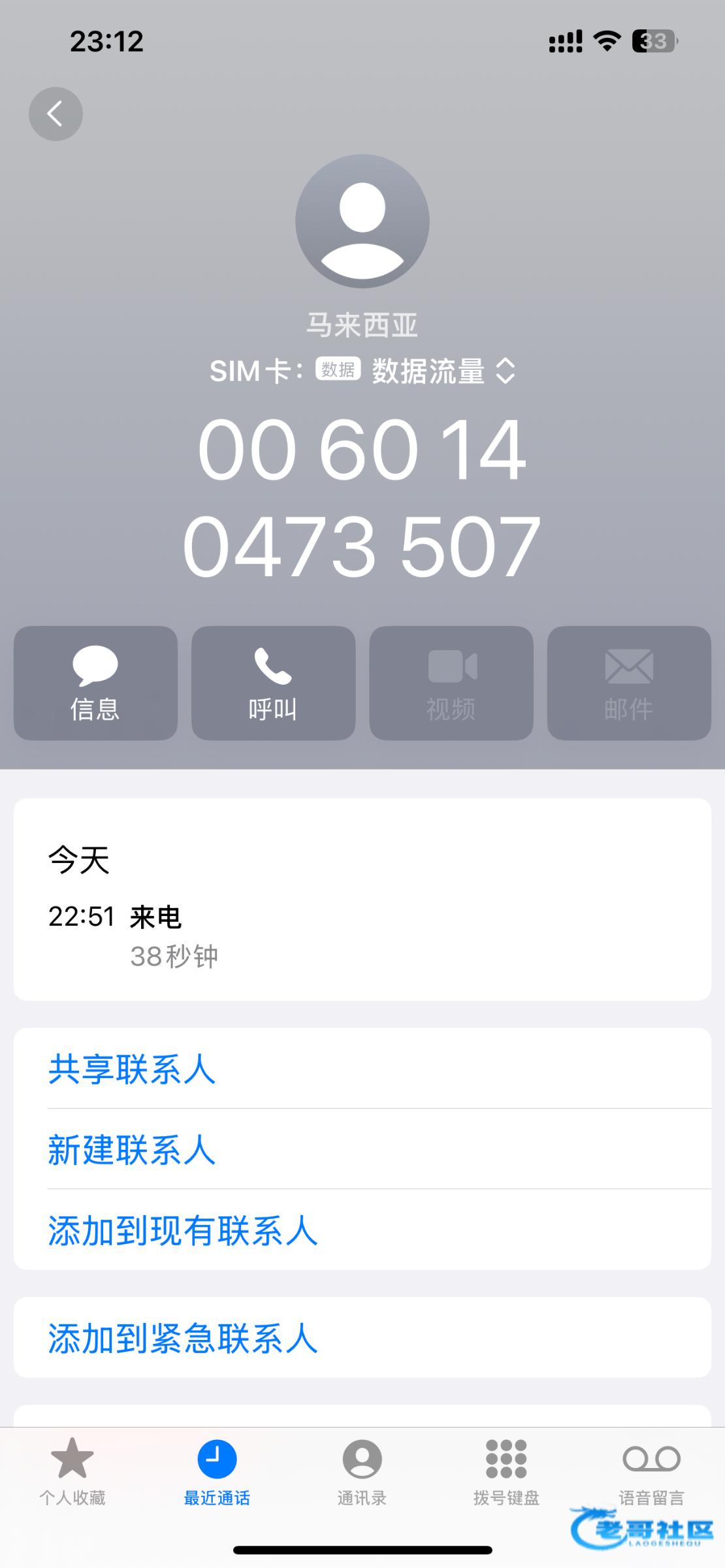This screenshot has height=1568, width=725.
Task: Choose 添加到现有联系人
Action: 183,1230
